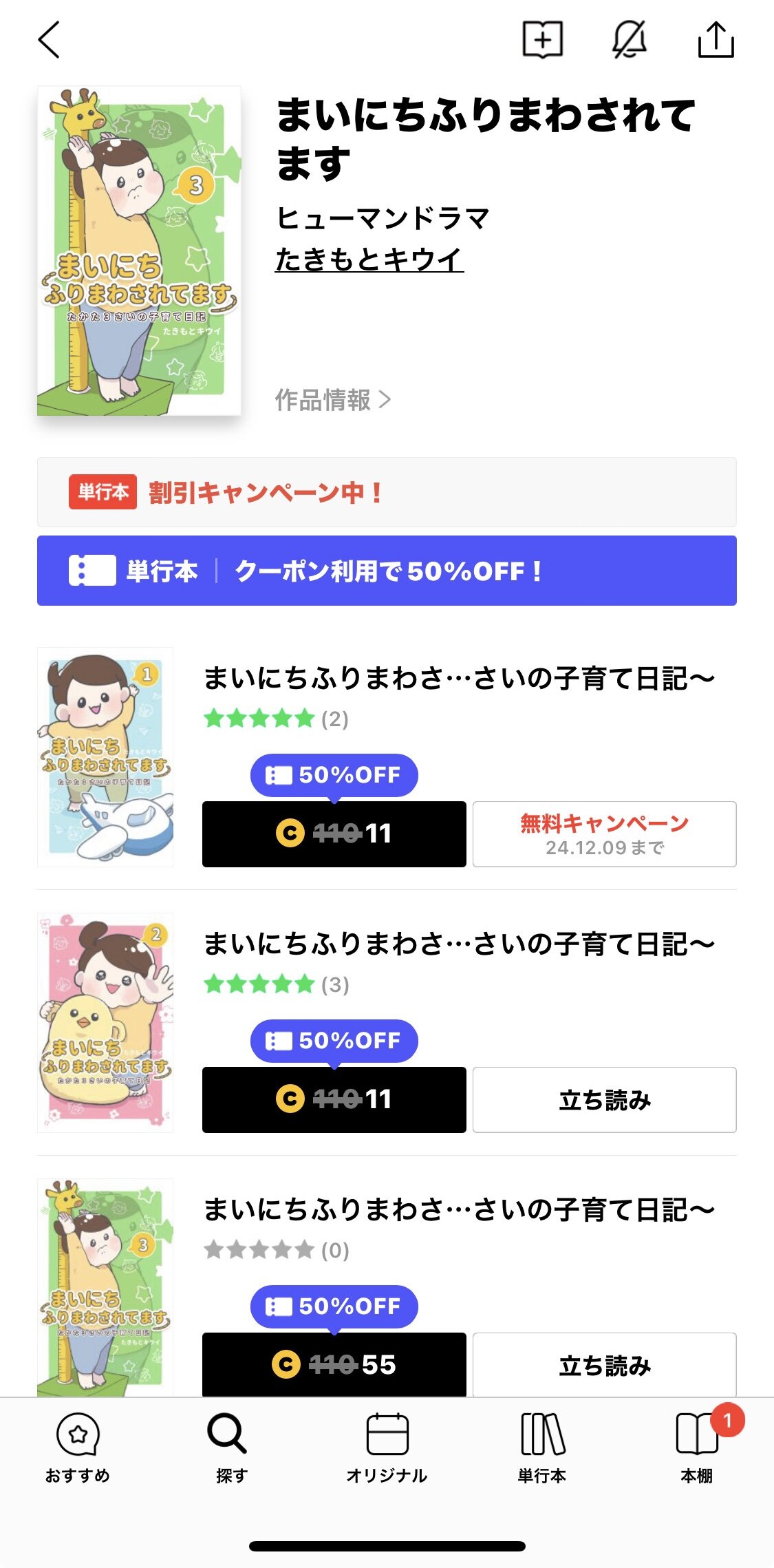Open the クーポン利用で50%OFF banner
Image resolution: width=774 pixels, height=1568 pixels.
click(x=387, y=571)
